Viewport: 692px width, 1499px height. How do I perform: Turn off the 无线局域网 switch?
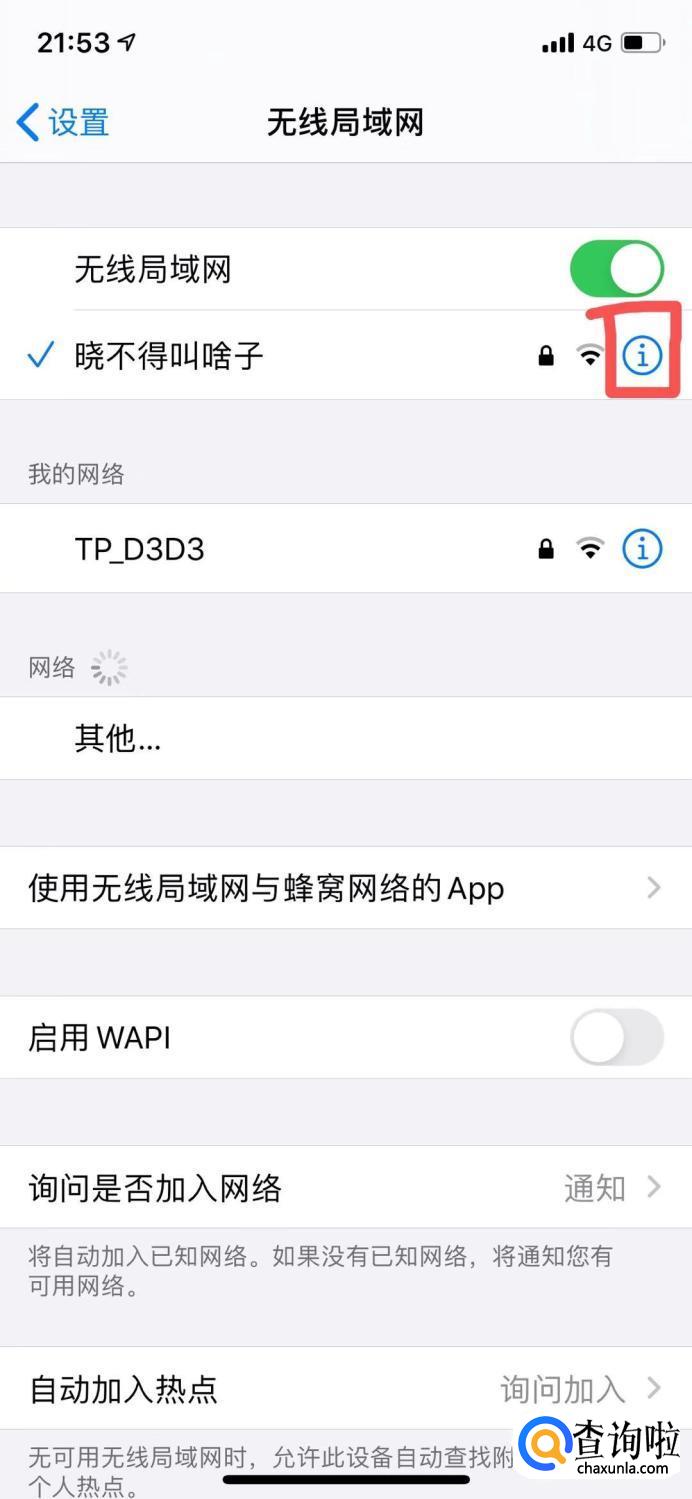(616, 269)
